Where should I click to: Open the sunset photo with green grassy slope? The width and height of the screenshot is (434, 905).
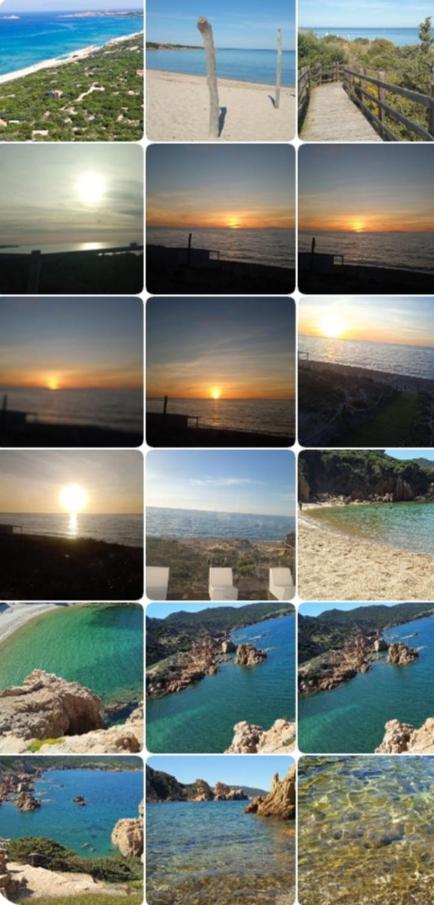[x=366, y=372]
